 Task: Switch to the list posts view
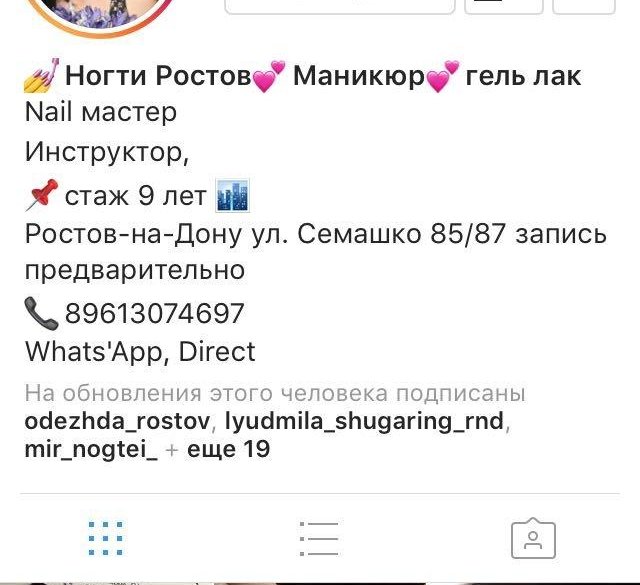[319, 538]
